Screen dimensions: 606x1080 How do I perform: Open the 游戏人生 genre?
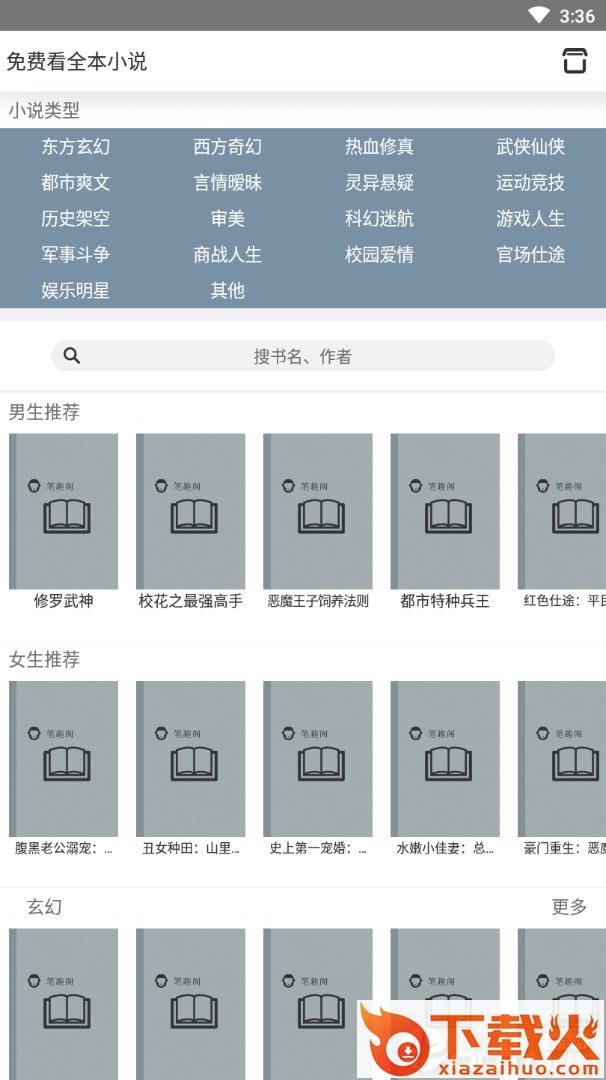[530, 219]
